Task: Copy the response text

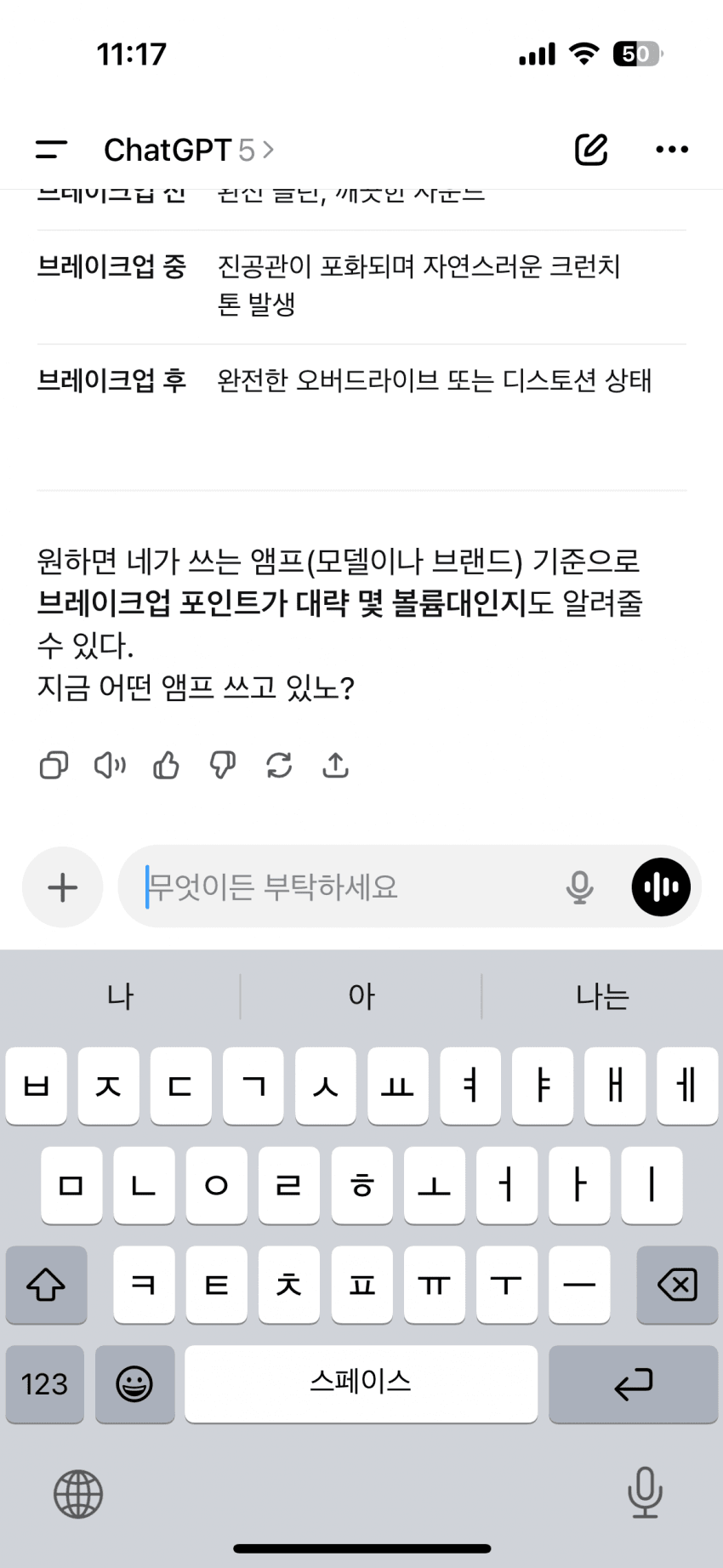Action: tap(54, 766)
